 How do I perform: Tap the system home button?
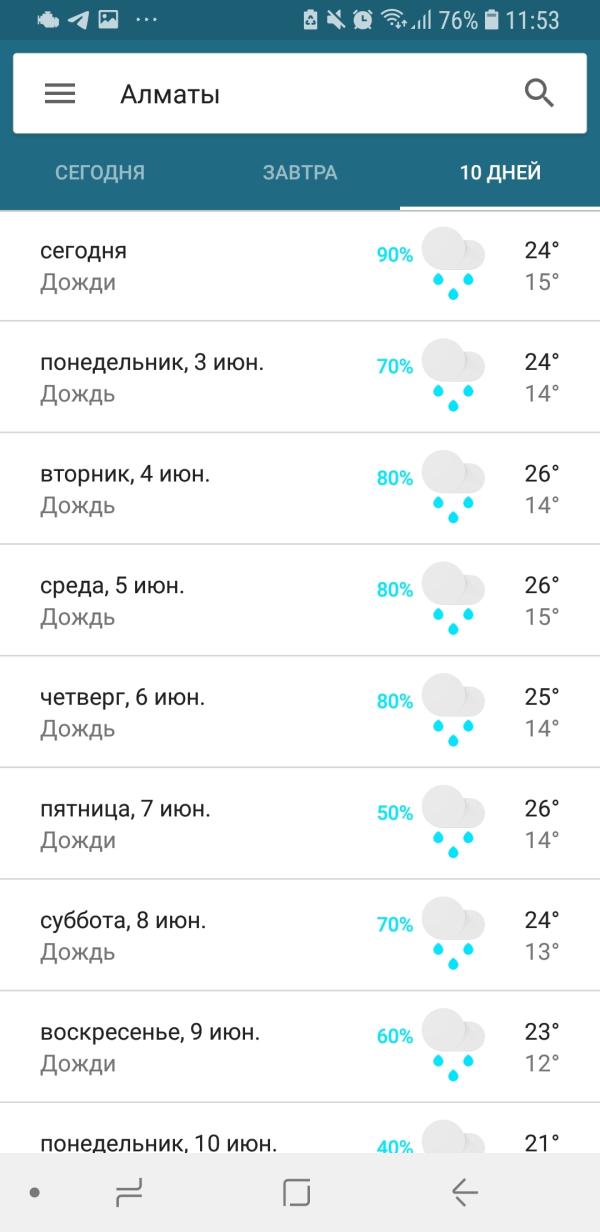click(297, 1192)
